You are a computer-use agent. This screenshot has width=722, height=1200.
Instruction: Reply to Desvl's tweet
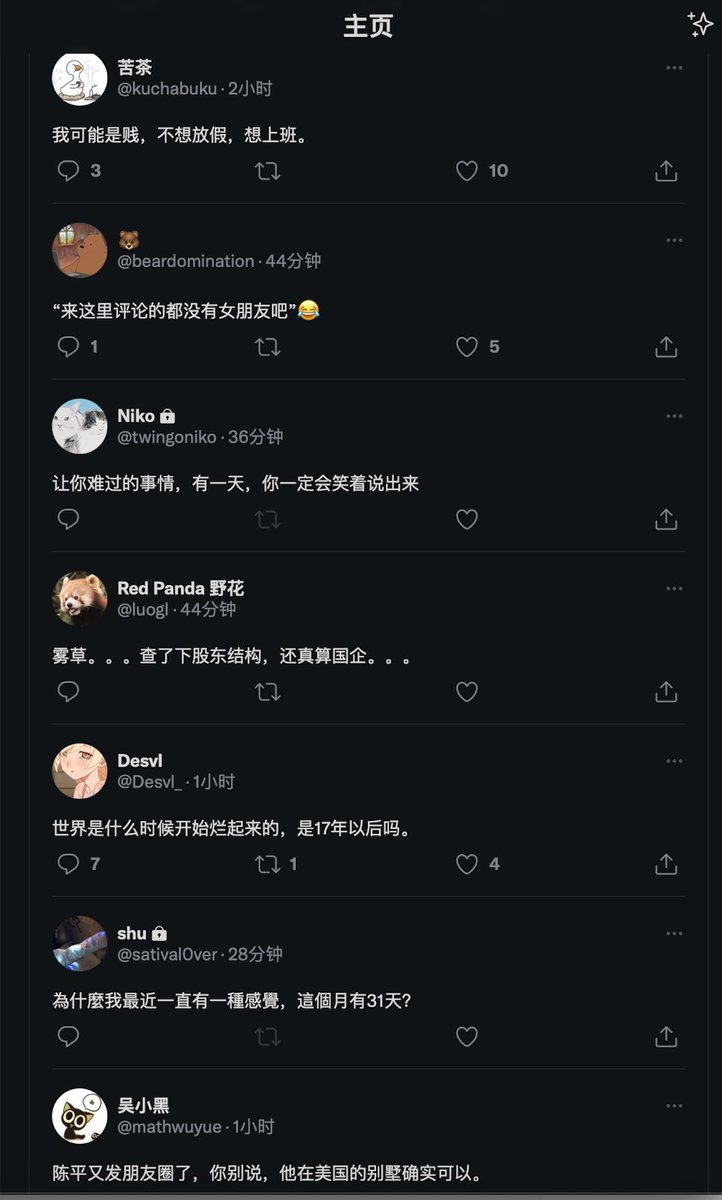click(68, 864)
